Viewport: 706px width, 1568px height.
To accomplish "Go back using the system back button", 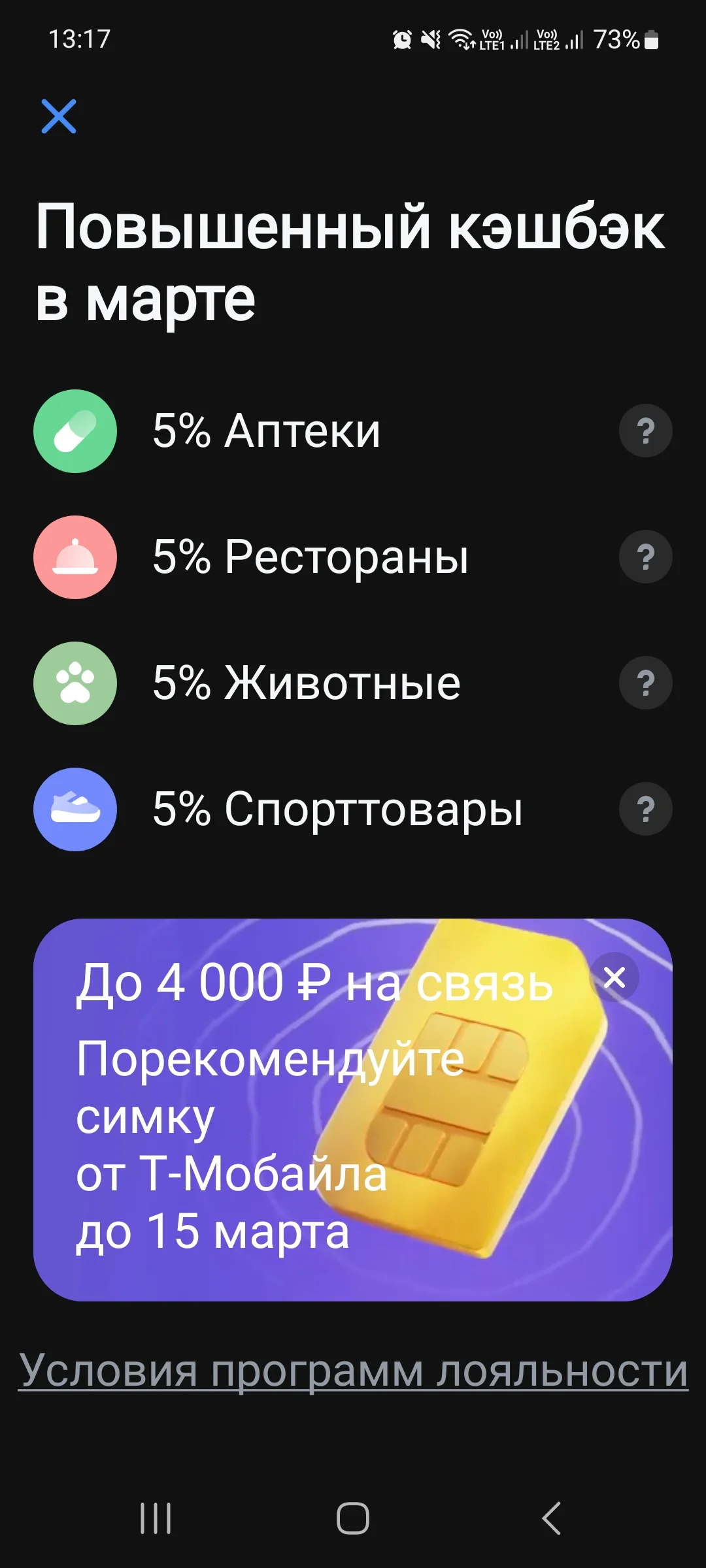I will click(551, 1518).
